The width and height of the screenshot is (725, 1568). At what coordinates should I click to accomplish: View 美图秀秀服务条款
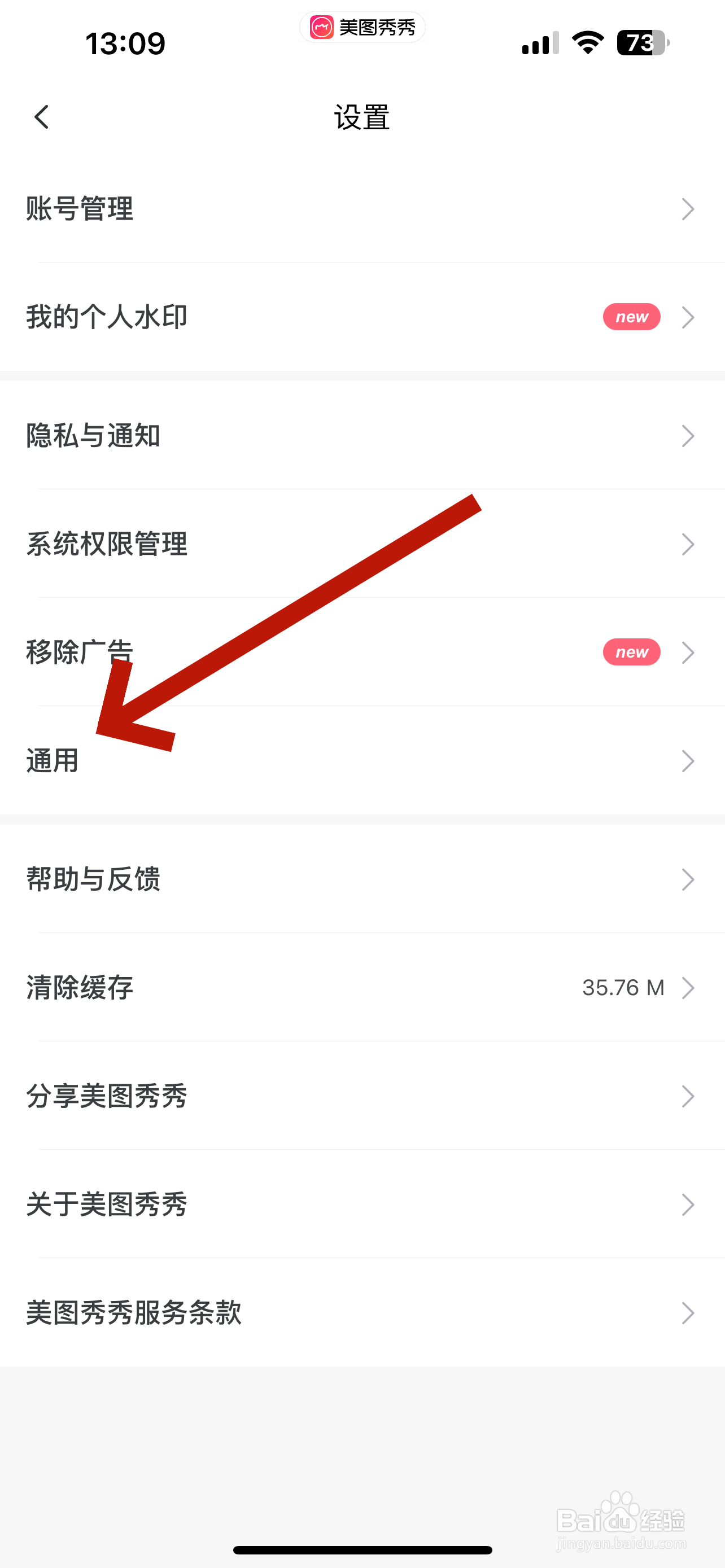pos(134,1313)
